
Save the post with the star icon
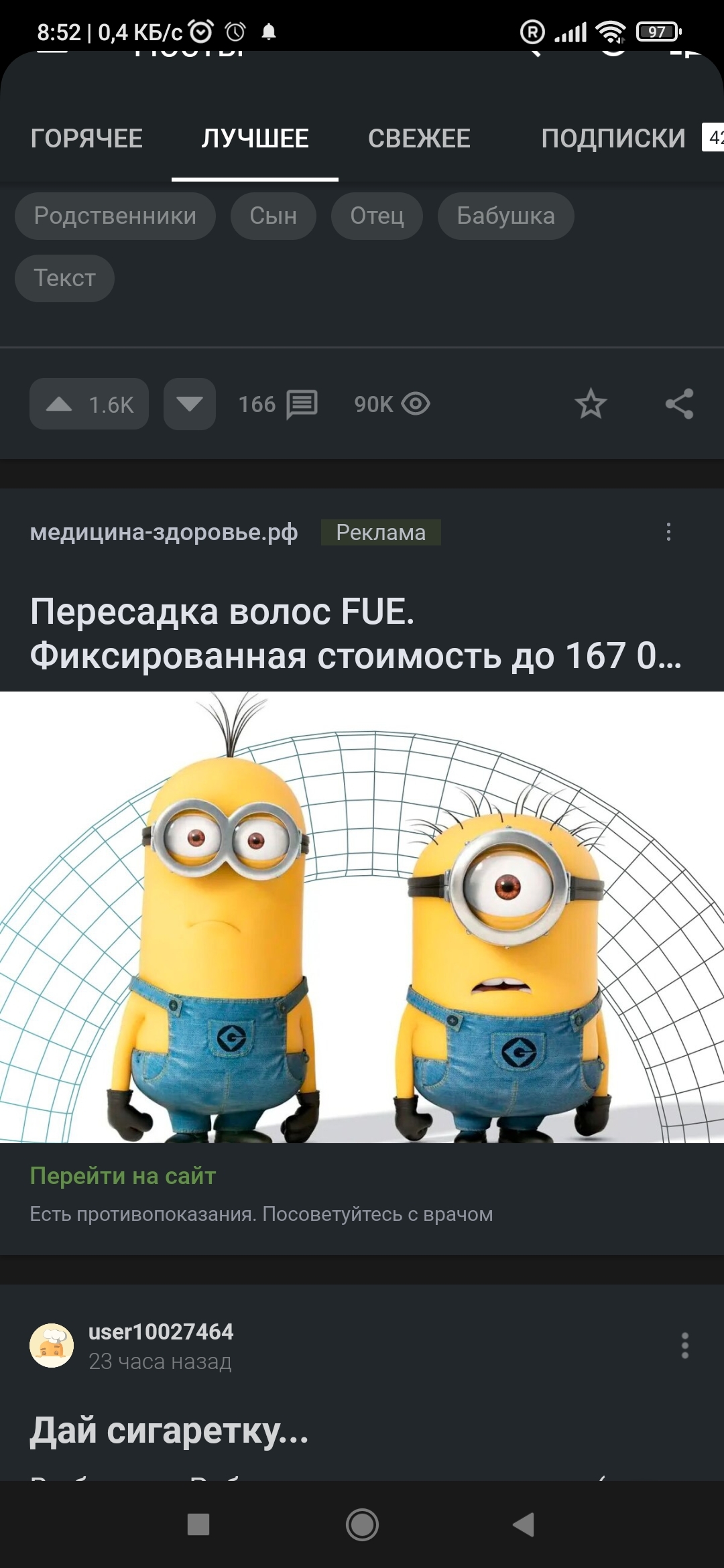591,404
